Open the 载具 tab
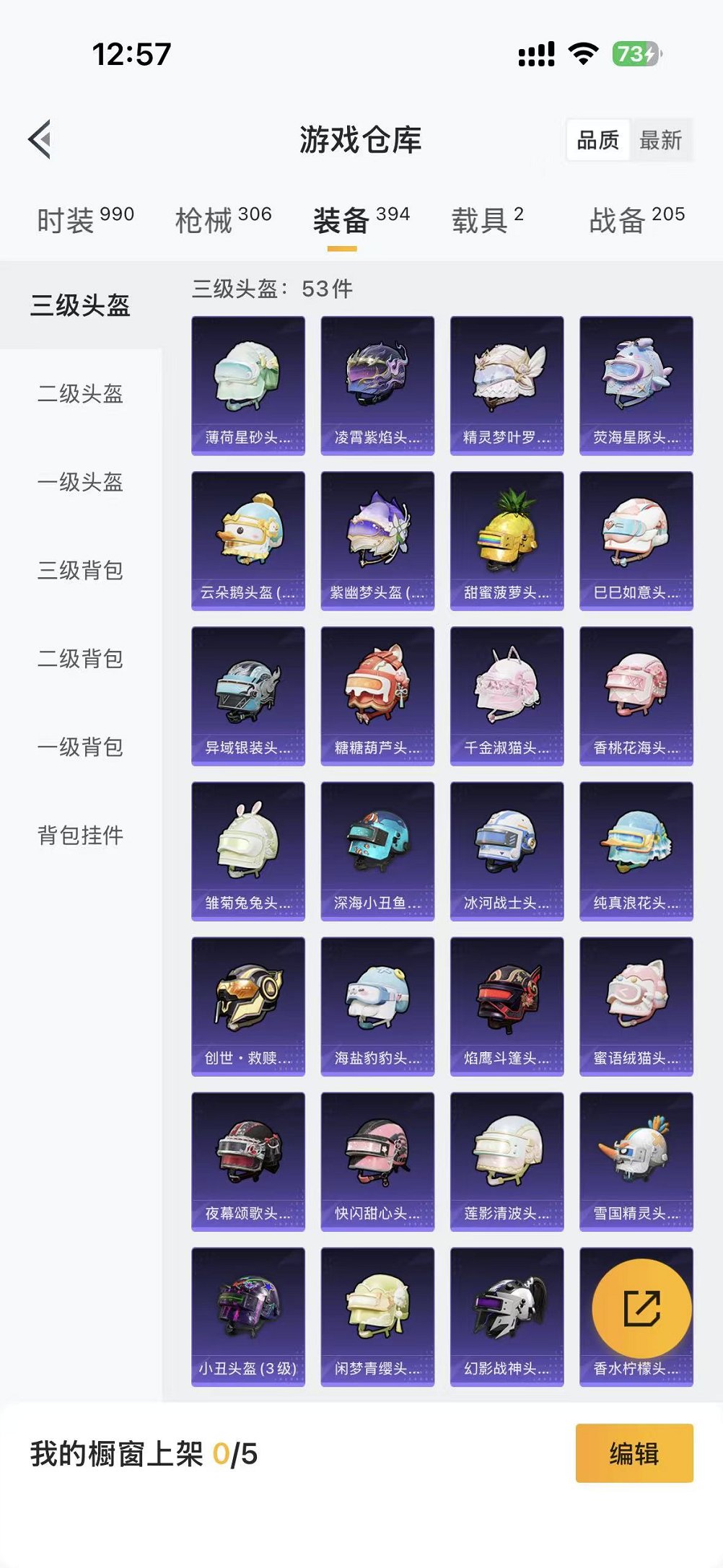723x1568 pixels. tap(487, 219)
